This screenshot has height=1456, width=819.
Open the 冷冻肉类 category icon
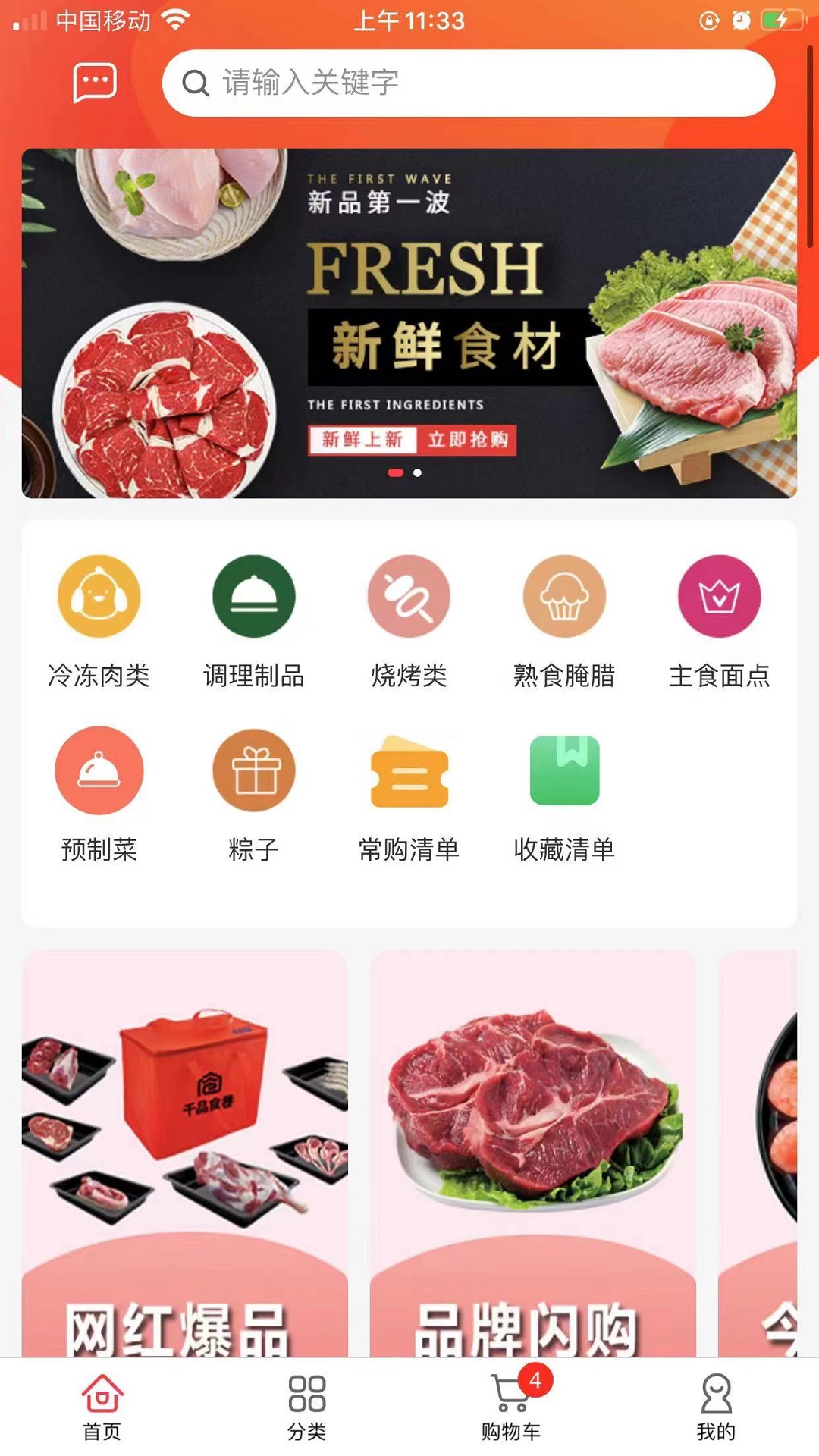coord(99,597)
